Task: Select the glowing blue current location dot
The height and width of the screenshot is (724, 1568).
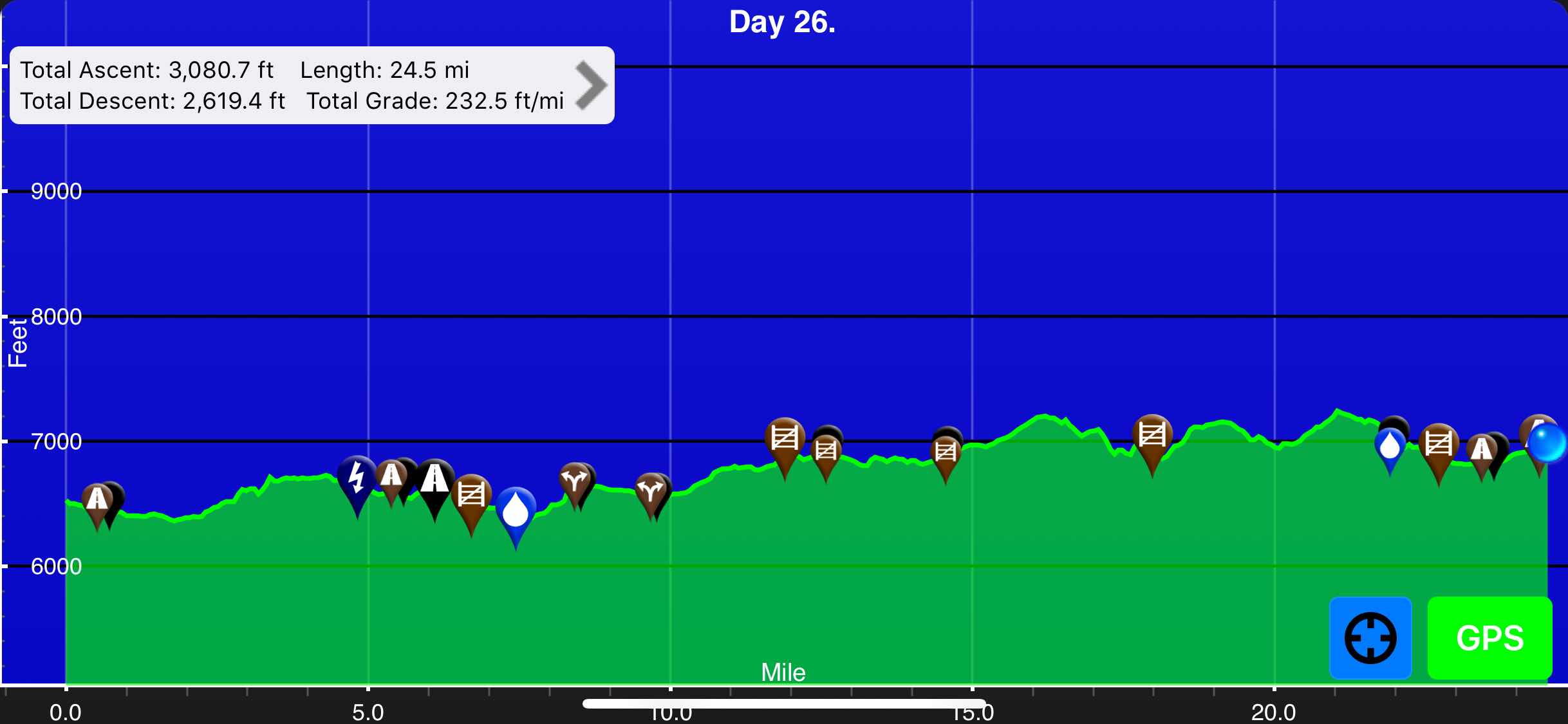Action: pos(1546,443)
